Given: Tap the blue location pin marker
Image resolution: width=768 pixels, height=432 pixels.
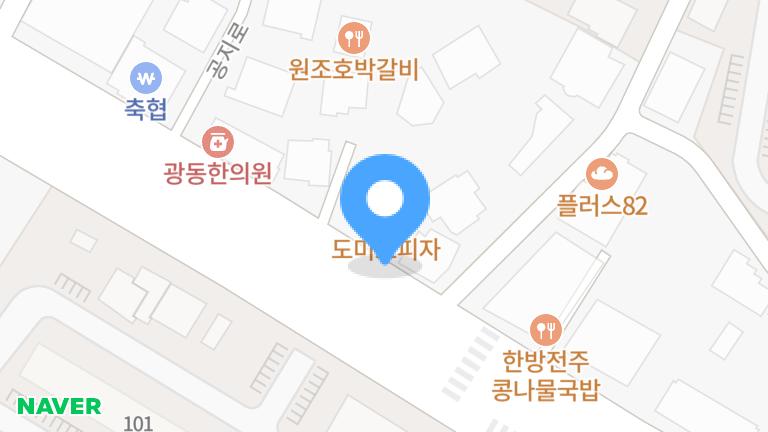Looking at the screenshot, I should 385,201.
